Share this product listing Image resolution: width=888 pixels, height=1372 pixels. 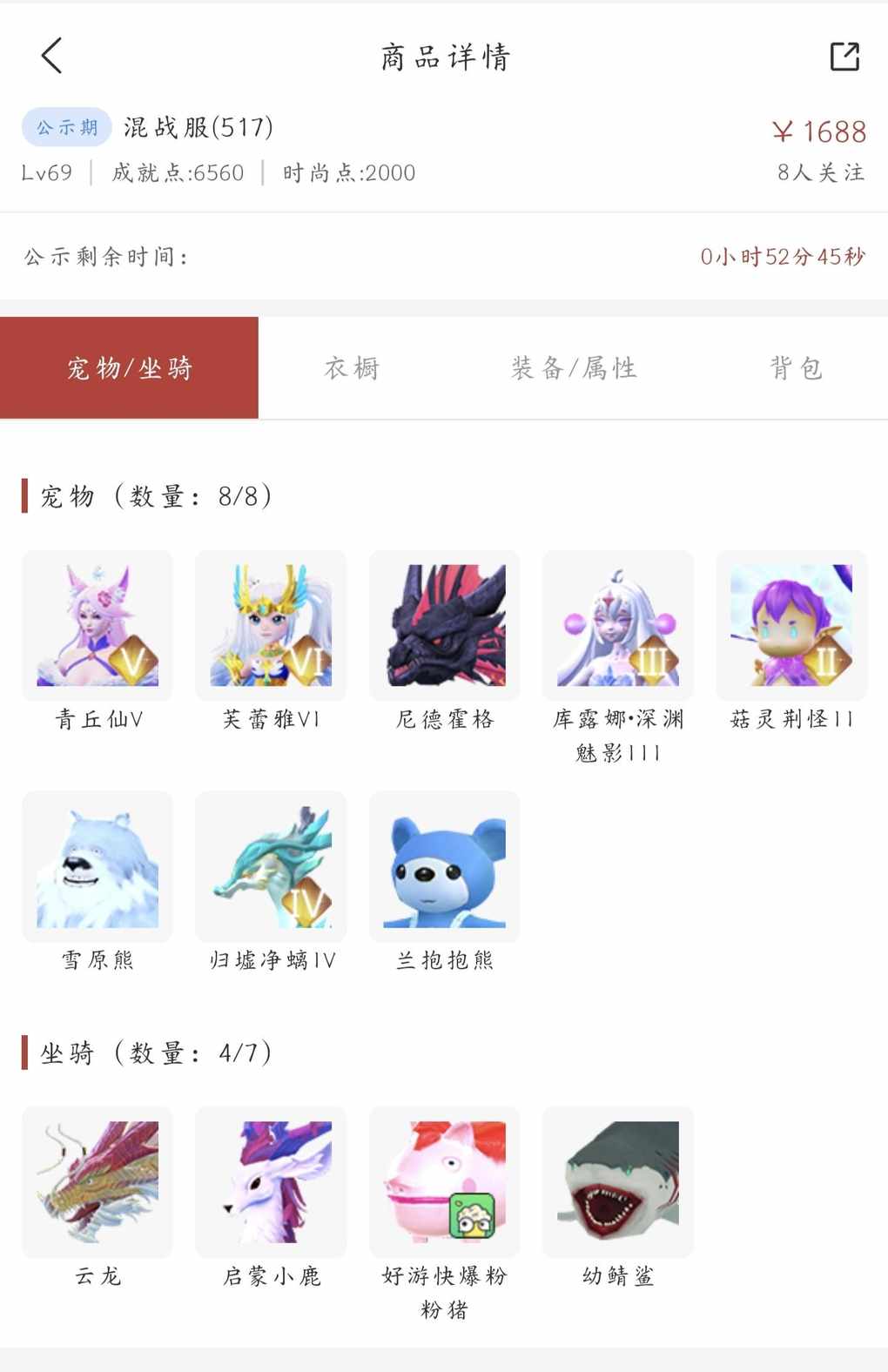click(x=844, y=57)
